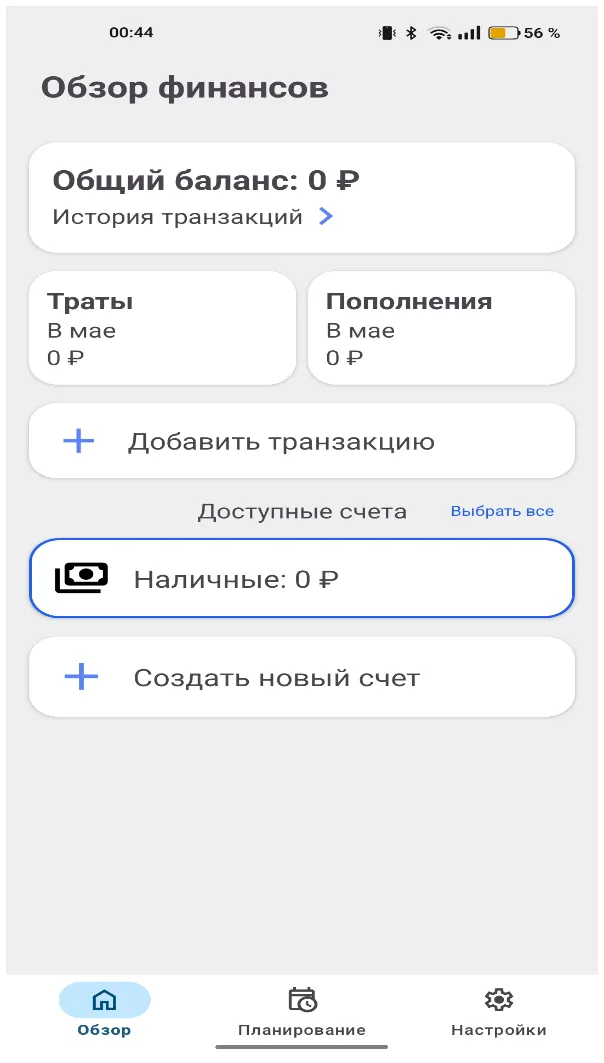Open История транзакций link
Viewport: 604px width, 1063px height.
tap(193, 217)
